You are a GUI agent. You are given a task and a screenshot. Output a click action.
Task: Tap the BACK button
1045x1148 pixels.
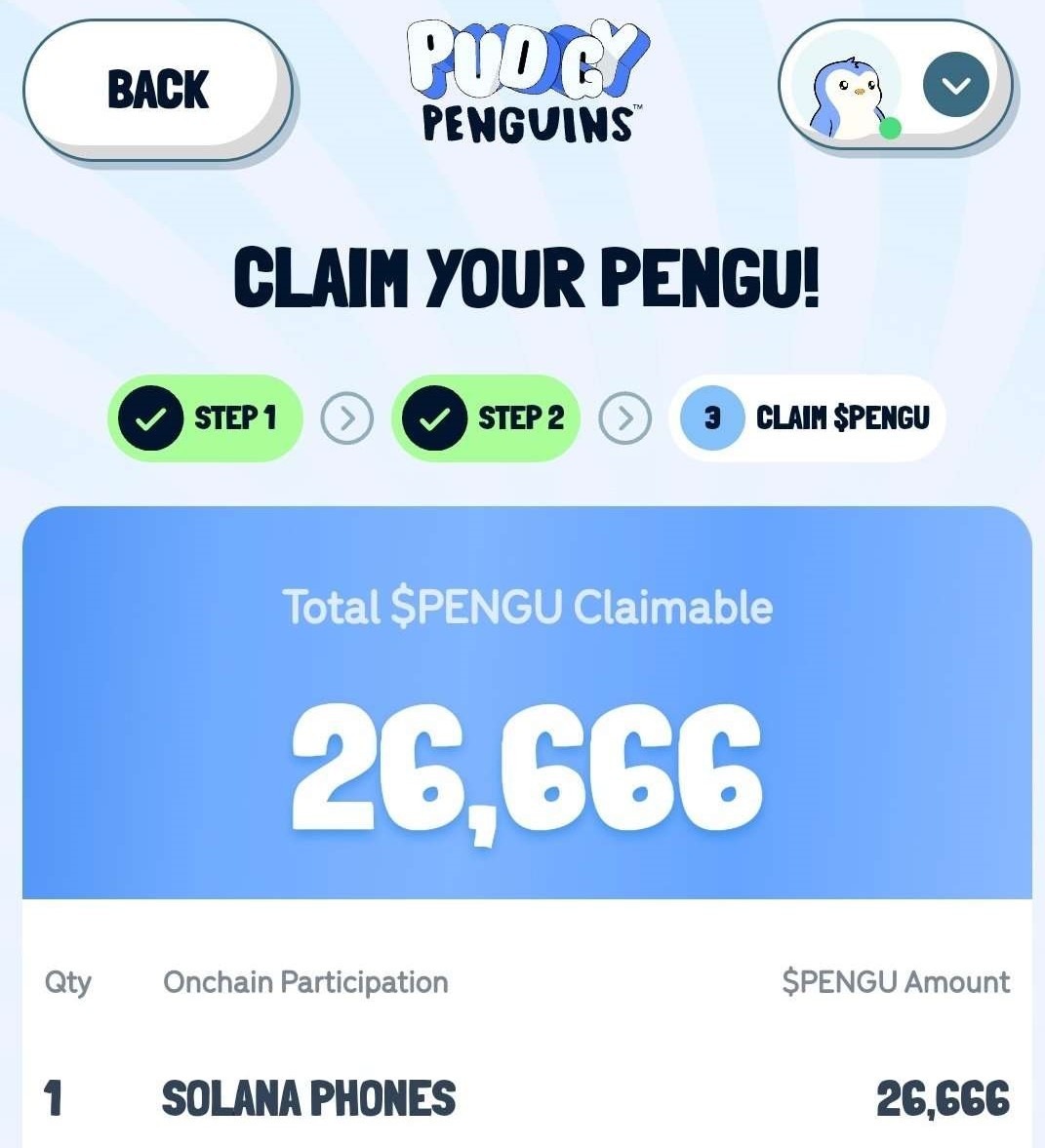pos(157,89)
